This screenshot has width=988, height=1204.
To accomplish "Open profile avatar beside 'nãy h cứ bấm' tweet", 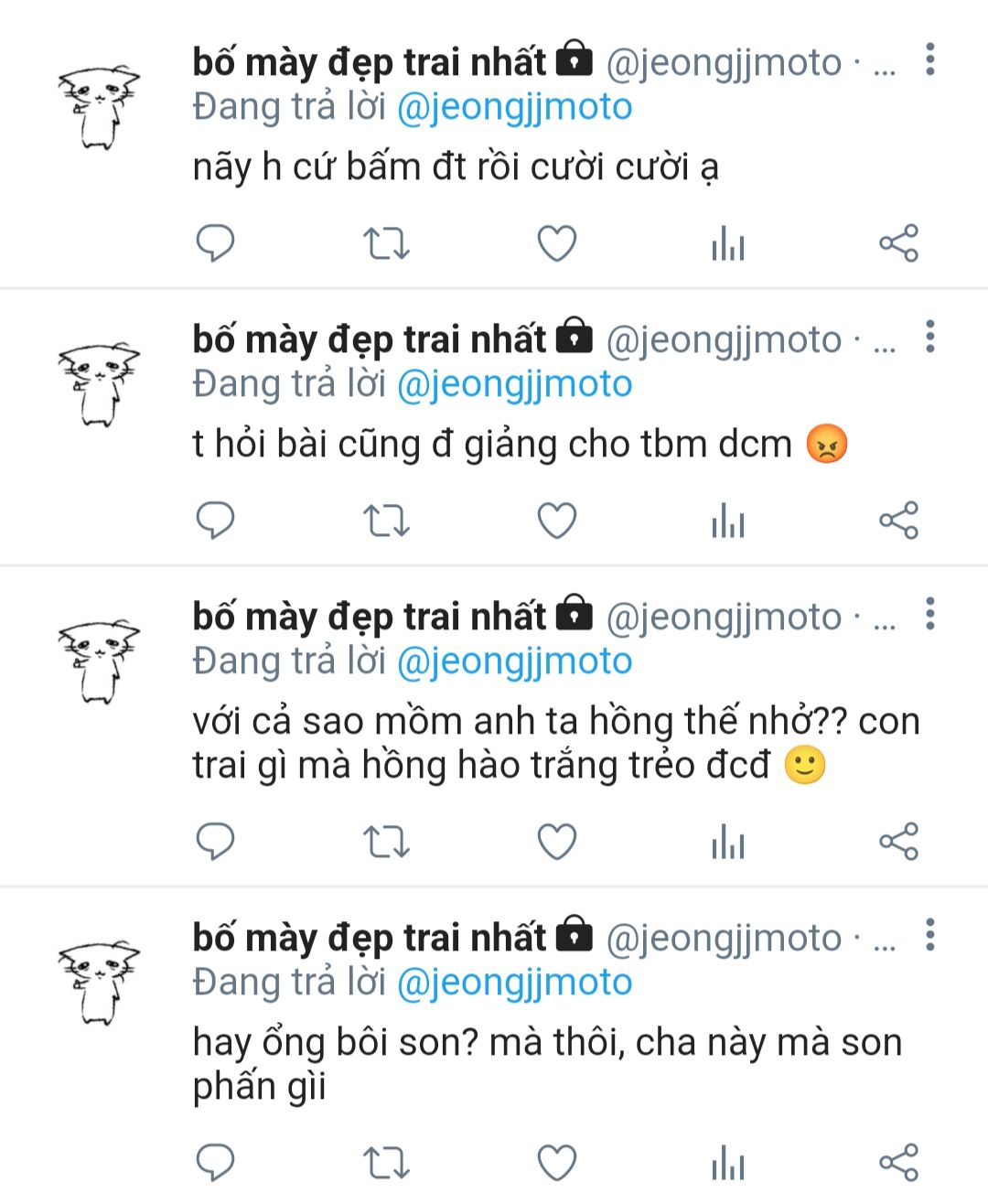I will tap(99, 107).
